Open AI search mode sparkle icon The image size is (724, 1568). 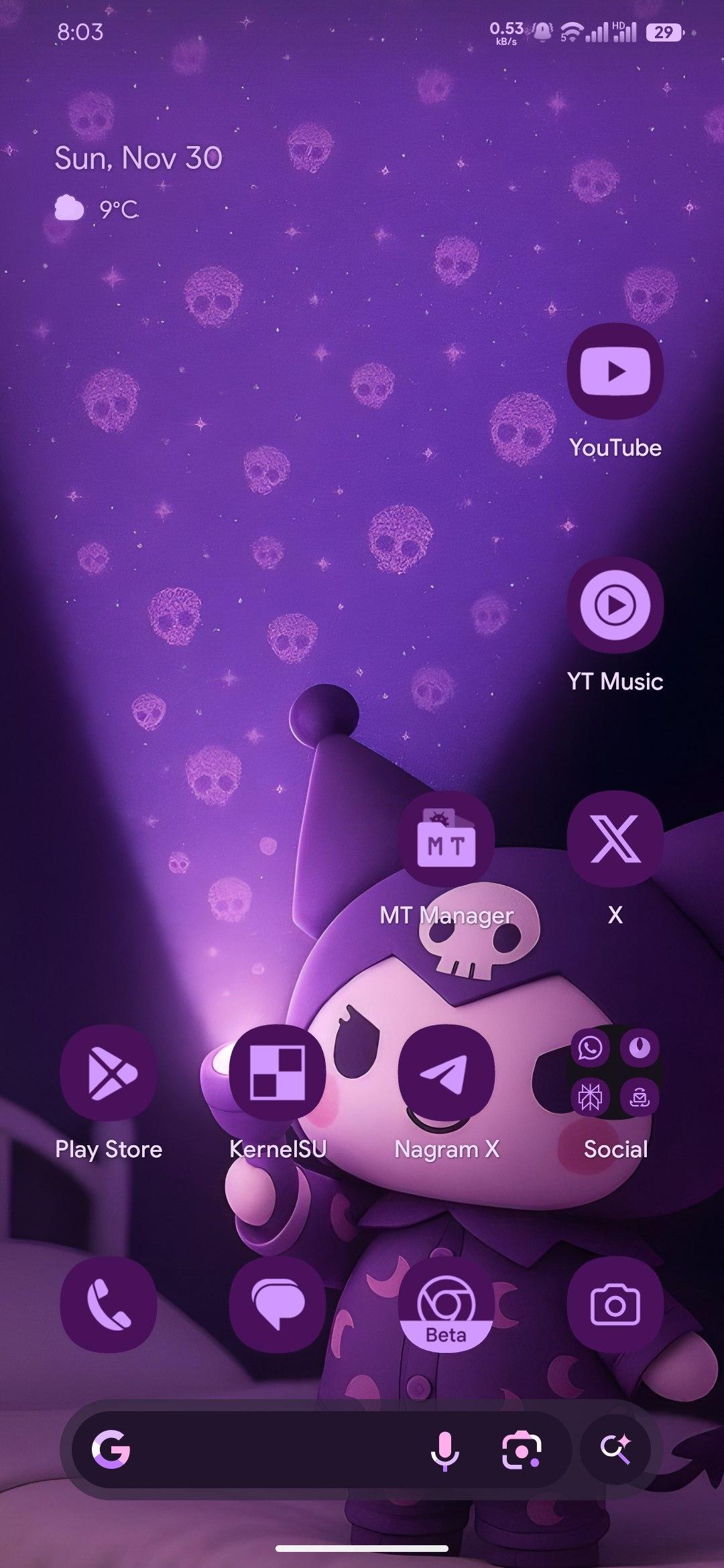tap(615, 1449)
